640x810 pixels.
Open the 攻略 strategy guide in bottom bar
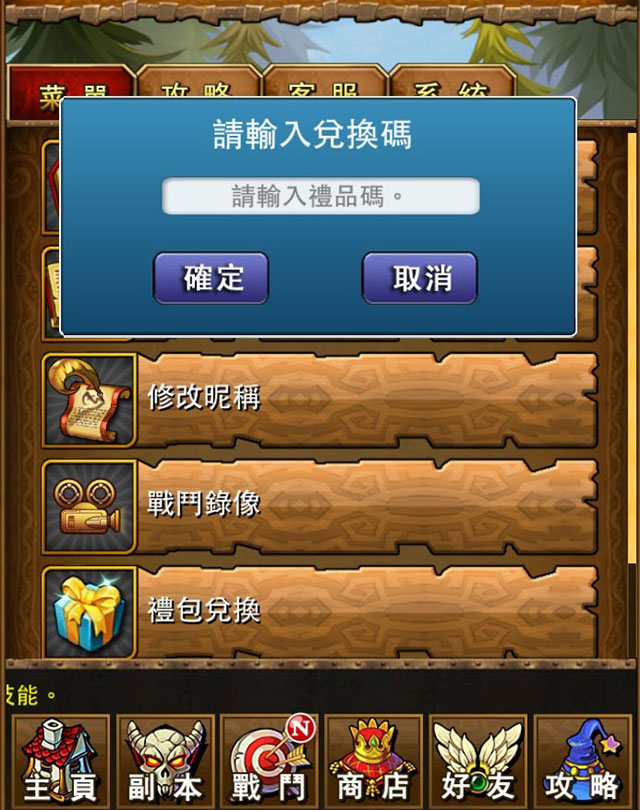pyautogui.click(x=583, y=762)
